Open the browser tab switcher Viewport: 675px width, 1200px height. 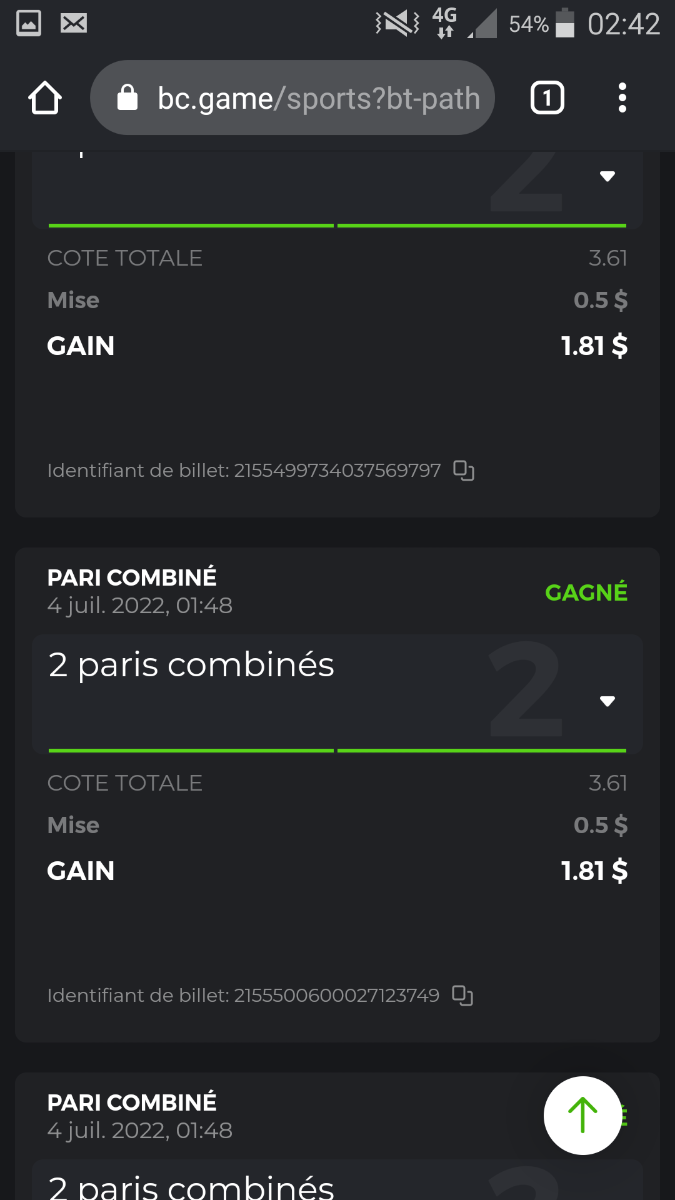(547, 98)
